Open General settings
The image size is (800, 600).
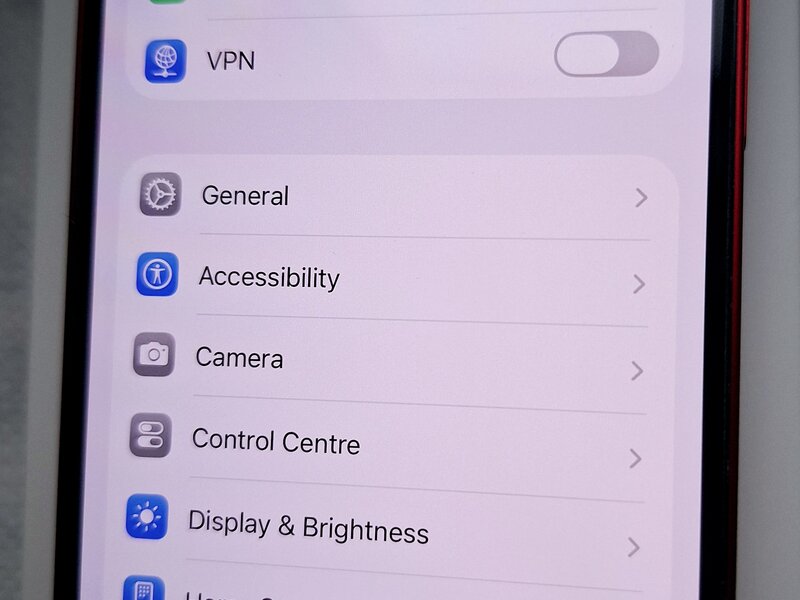tap(245, 195)
